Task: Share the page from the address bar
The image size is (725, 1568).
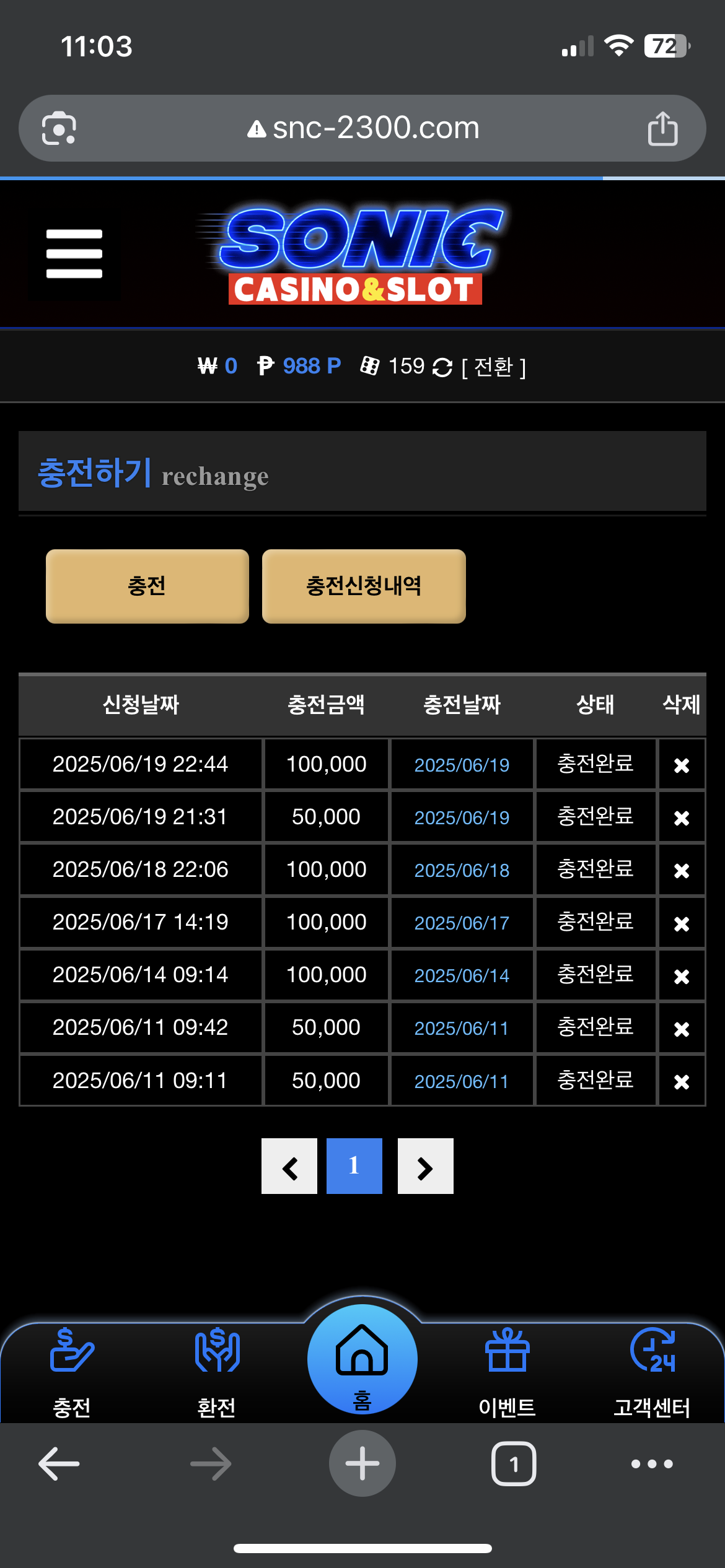Action: (x=662, y=128)
